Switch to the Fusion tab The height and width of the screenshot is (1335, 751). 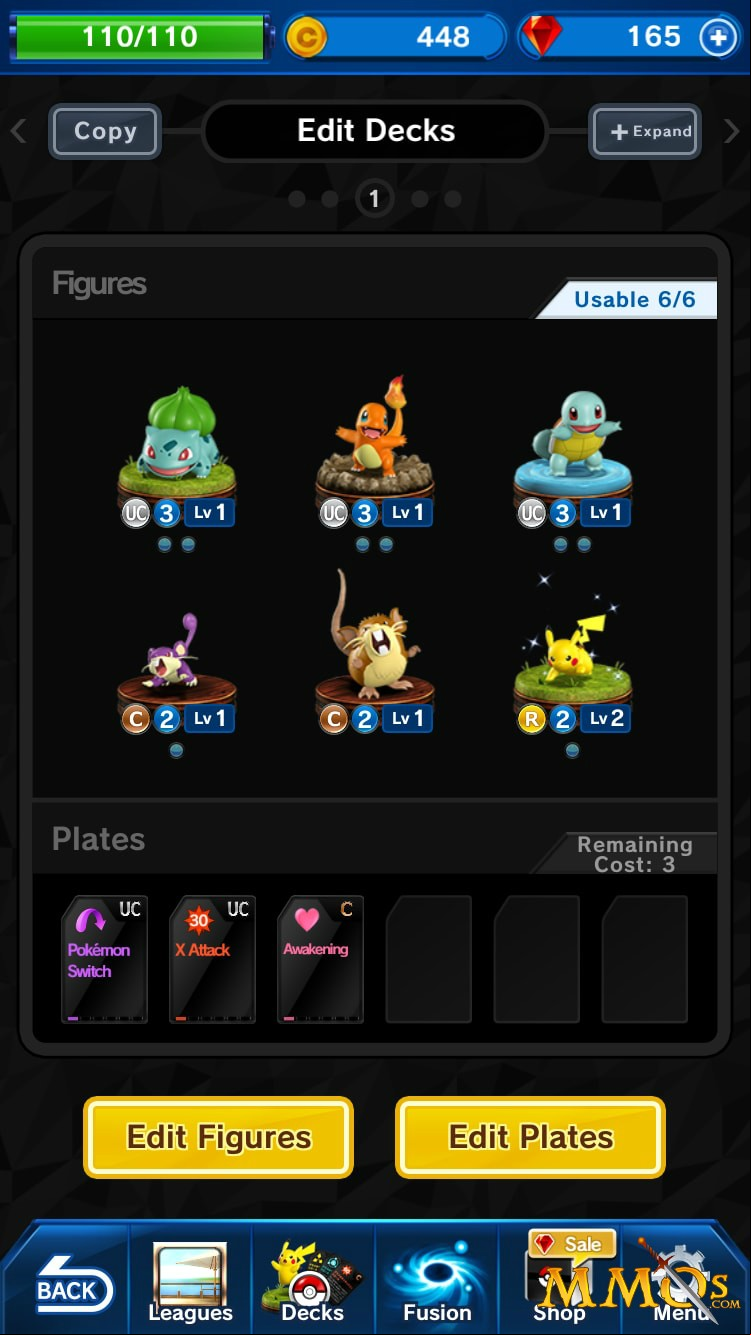437,1281
